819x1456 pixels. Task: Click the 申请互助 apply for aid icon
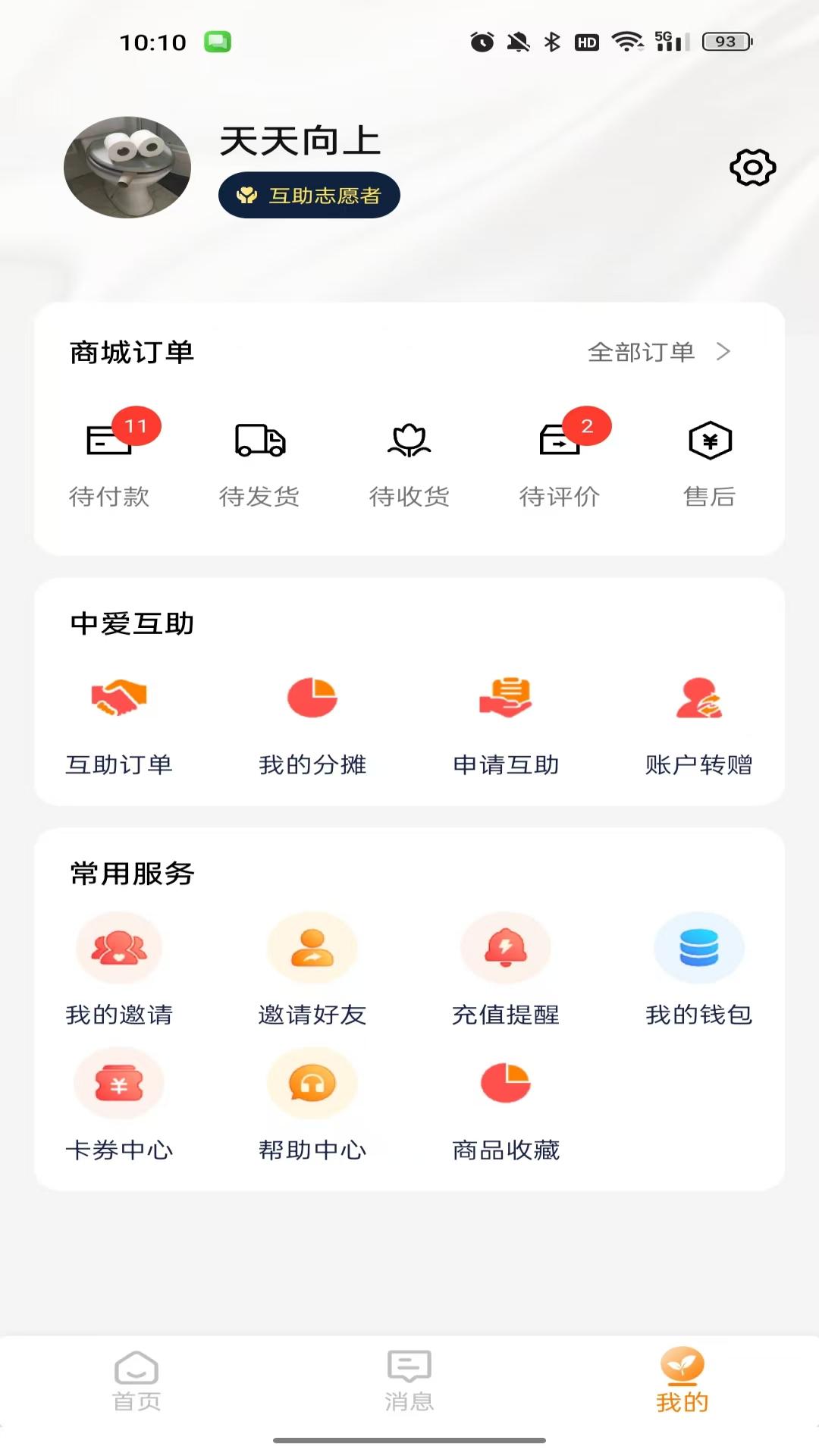(x=506, y=697)
